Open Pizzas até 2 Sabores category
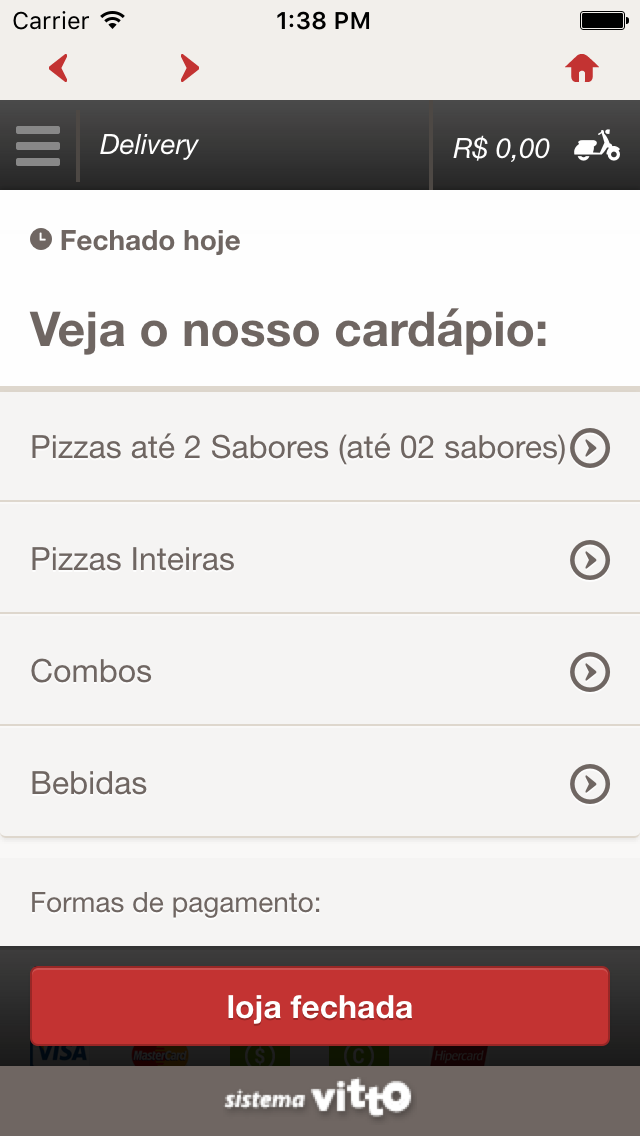 (x=320, y=448)
